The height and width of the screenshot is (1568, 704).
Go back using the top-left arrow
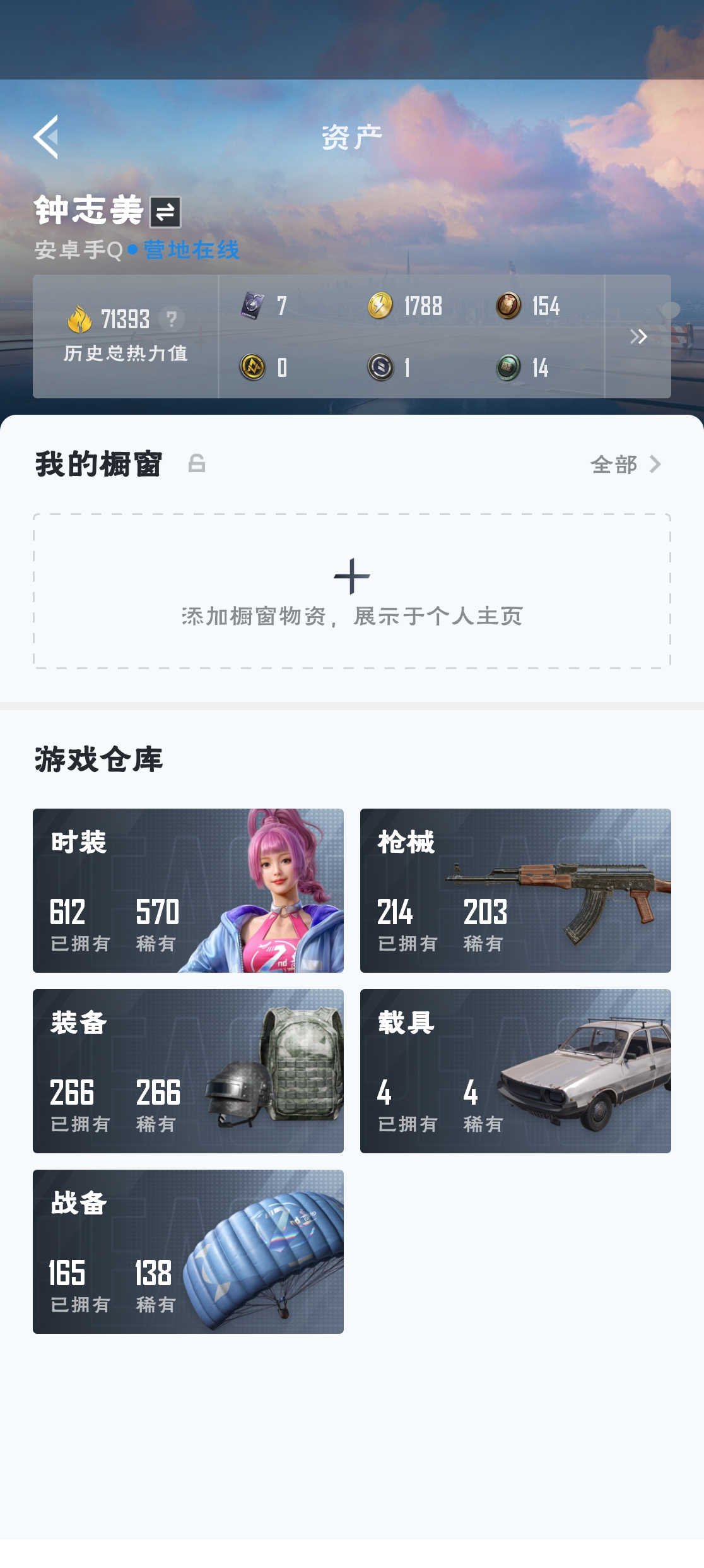pos(47,137)
